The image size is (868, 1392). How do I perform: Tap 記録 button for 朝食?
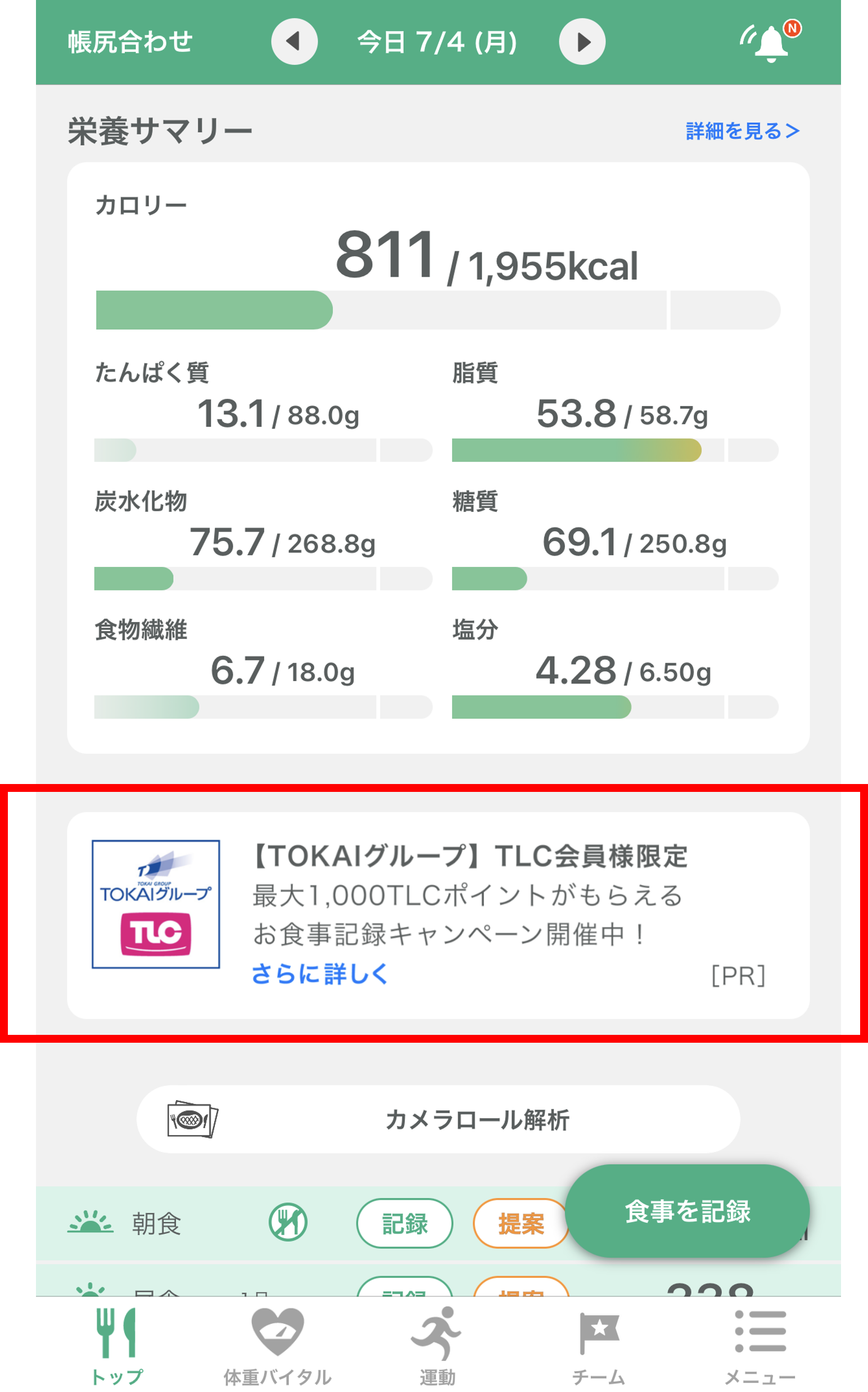pyautogui.click(x=405, y=1223)
